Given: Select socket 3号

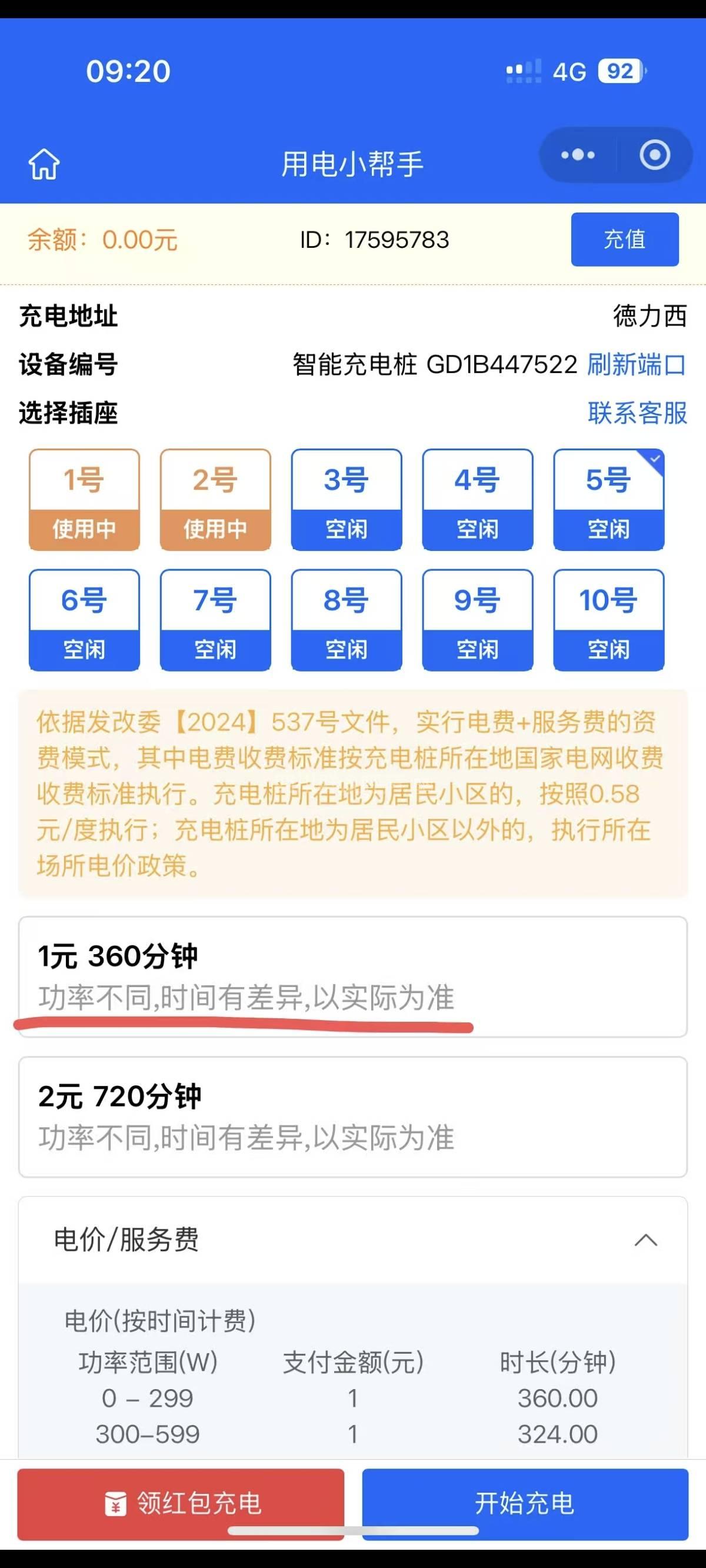Looking at the screenshot, I should tap(347, 500).
